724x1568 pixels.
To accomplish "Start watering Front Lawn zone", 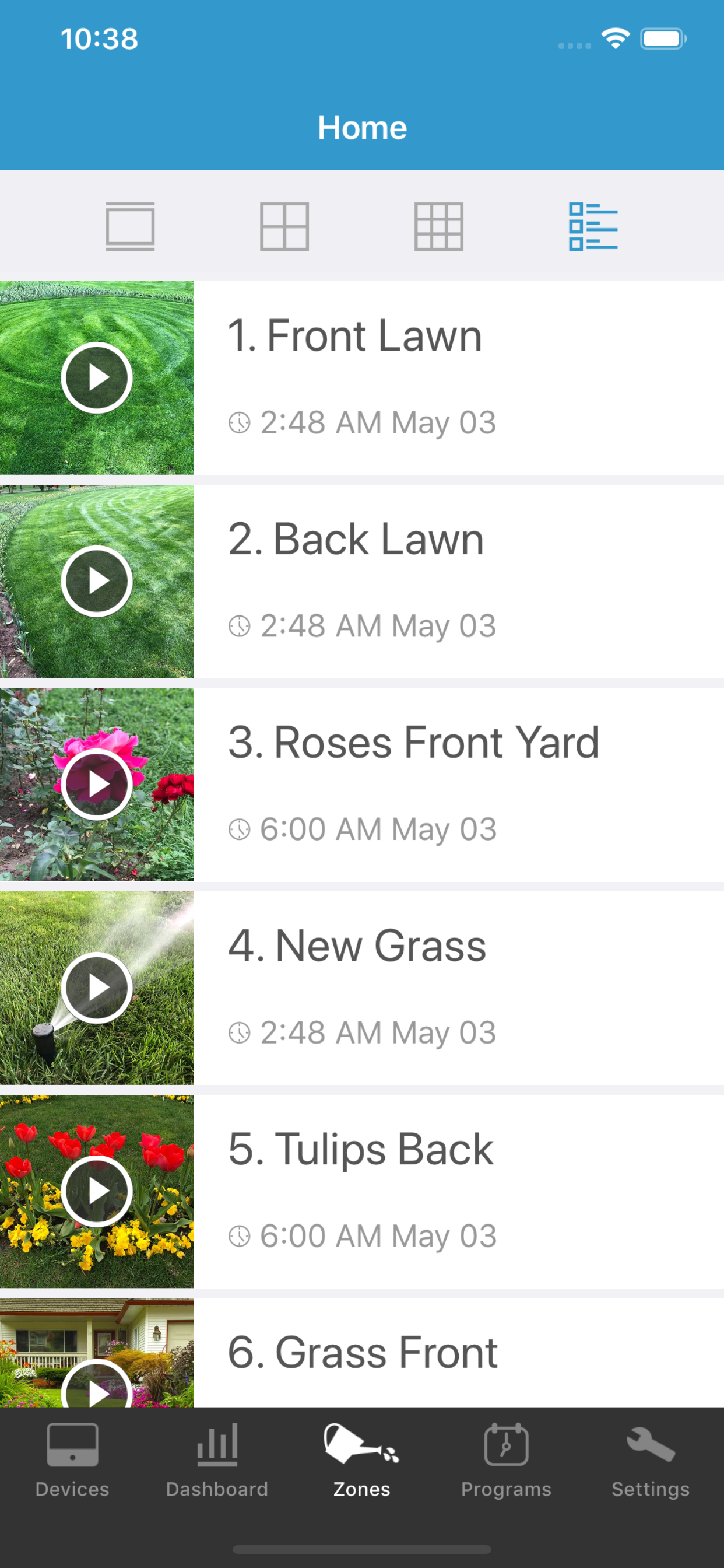I will 97,378.
